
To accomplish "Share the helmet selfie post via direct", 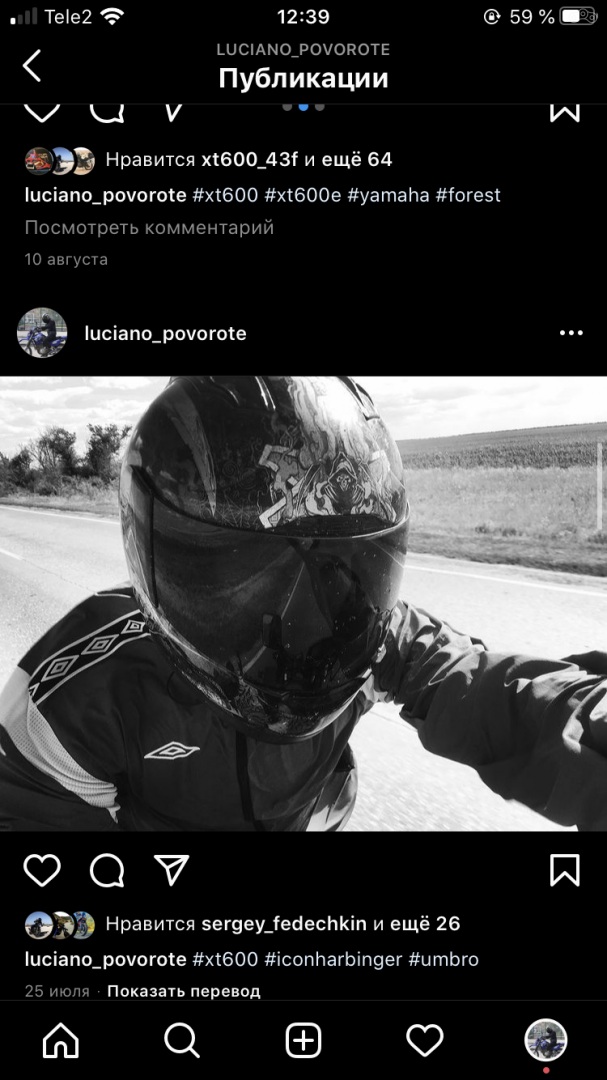I will tap(172, 871).
